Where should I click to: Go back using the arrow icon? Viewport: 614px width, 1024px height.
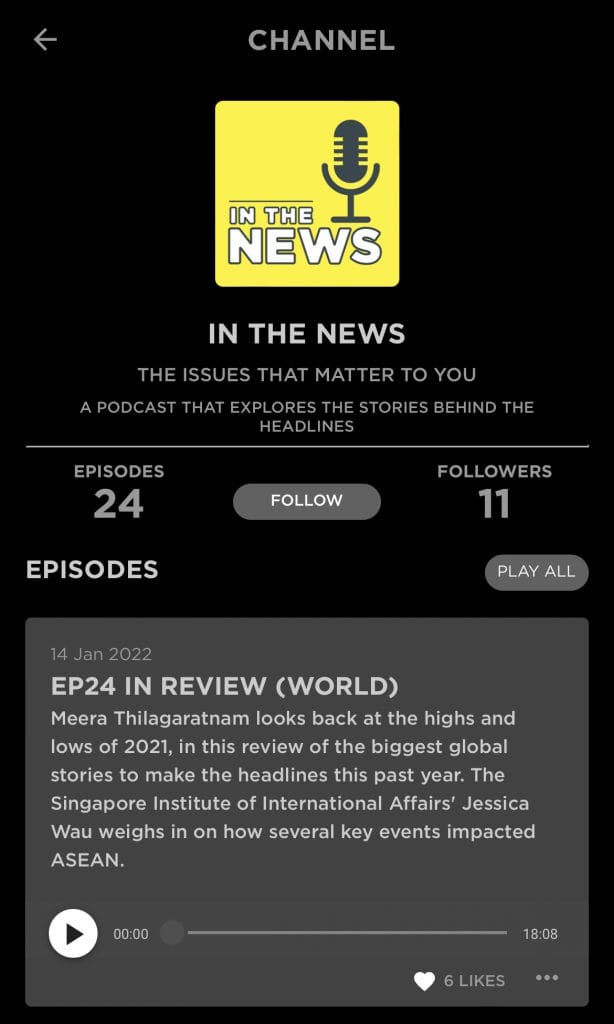[45, 40]
